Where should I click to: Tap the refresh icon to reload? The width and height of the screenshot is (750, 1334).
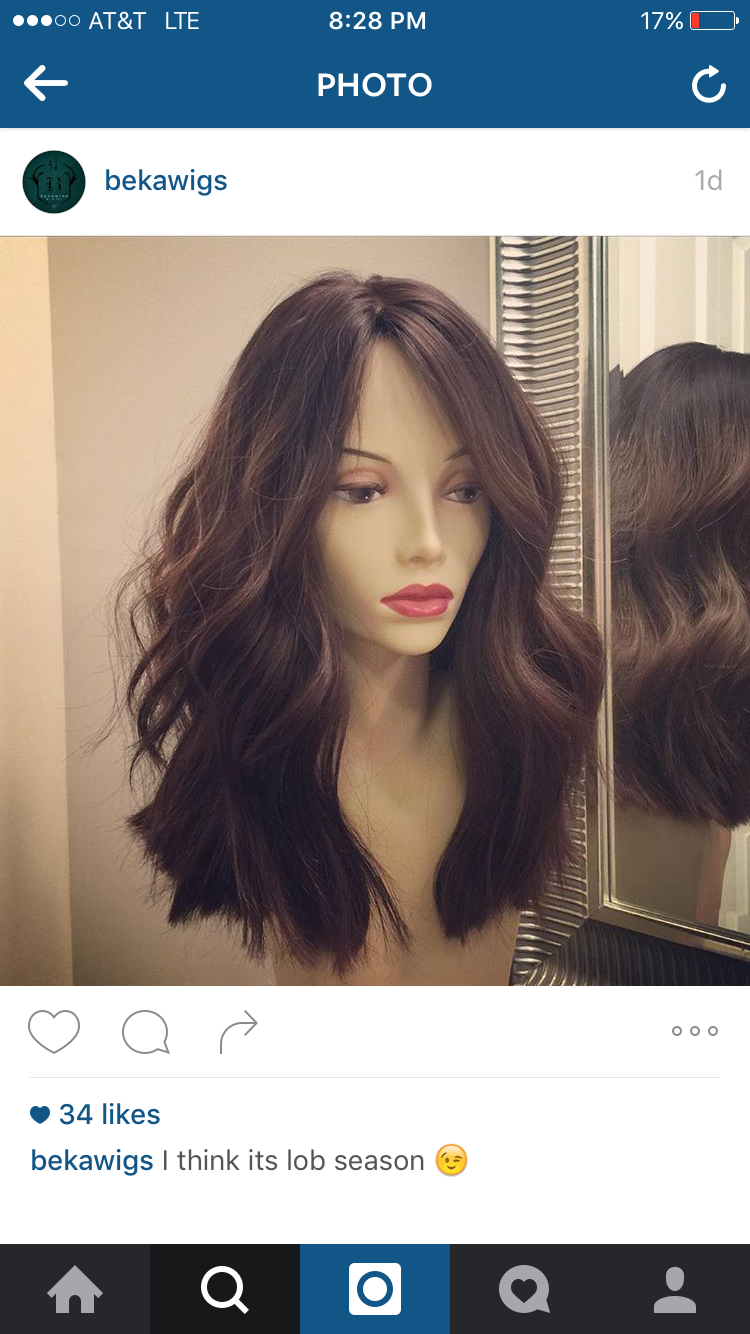(708, 84)
